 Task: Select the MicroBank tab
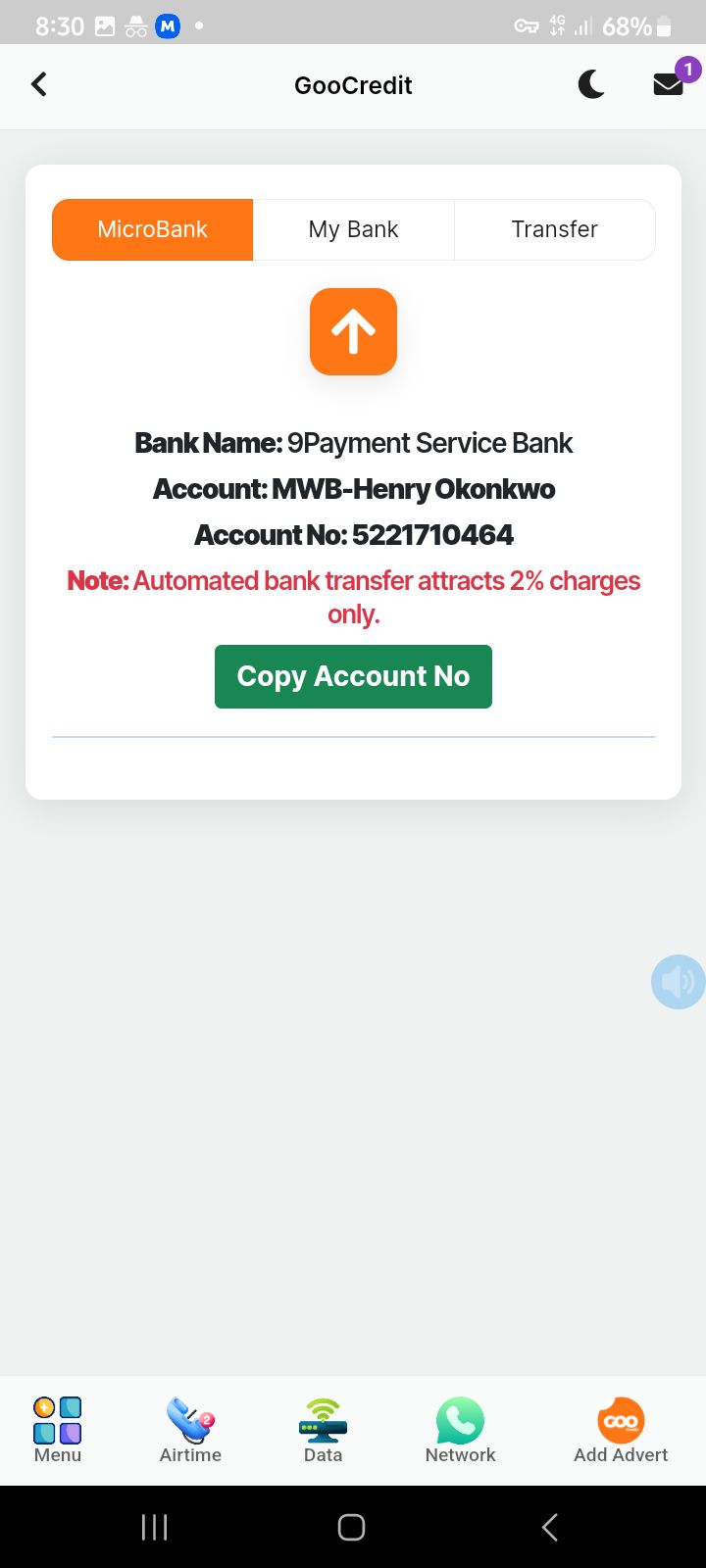(153, 229)
